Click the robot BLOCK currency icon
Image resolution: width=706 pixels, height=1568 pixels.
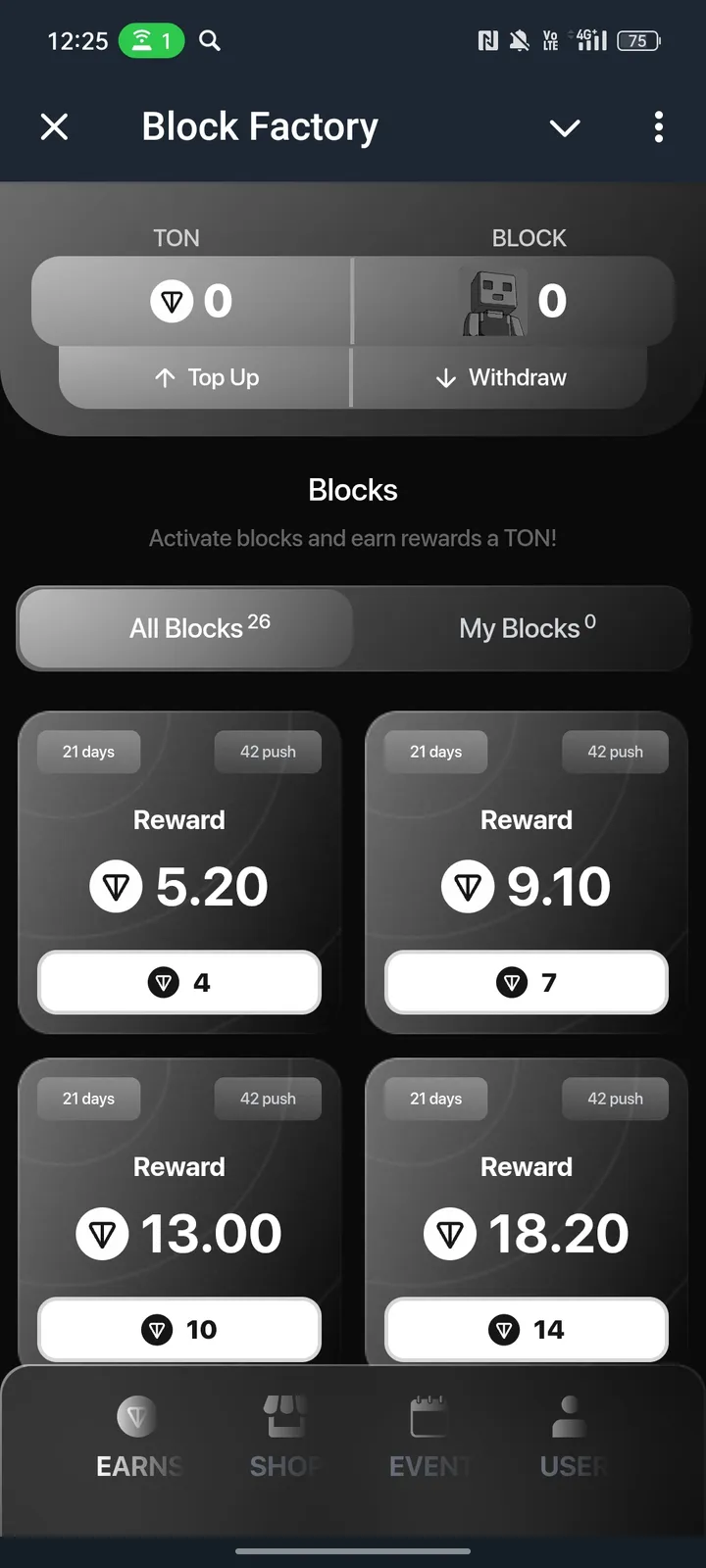pos(493,301)
